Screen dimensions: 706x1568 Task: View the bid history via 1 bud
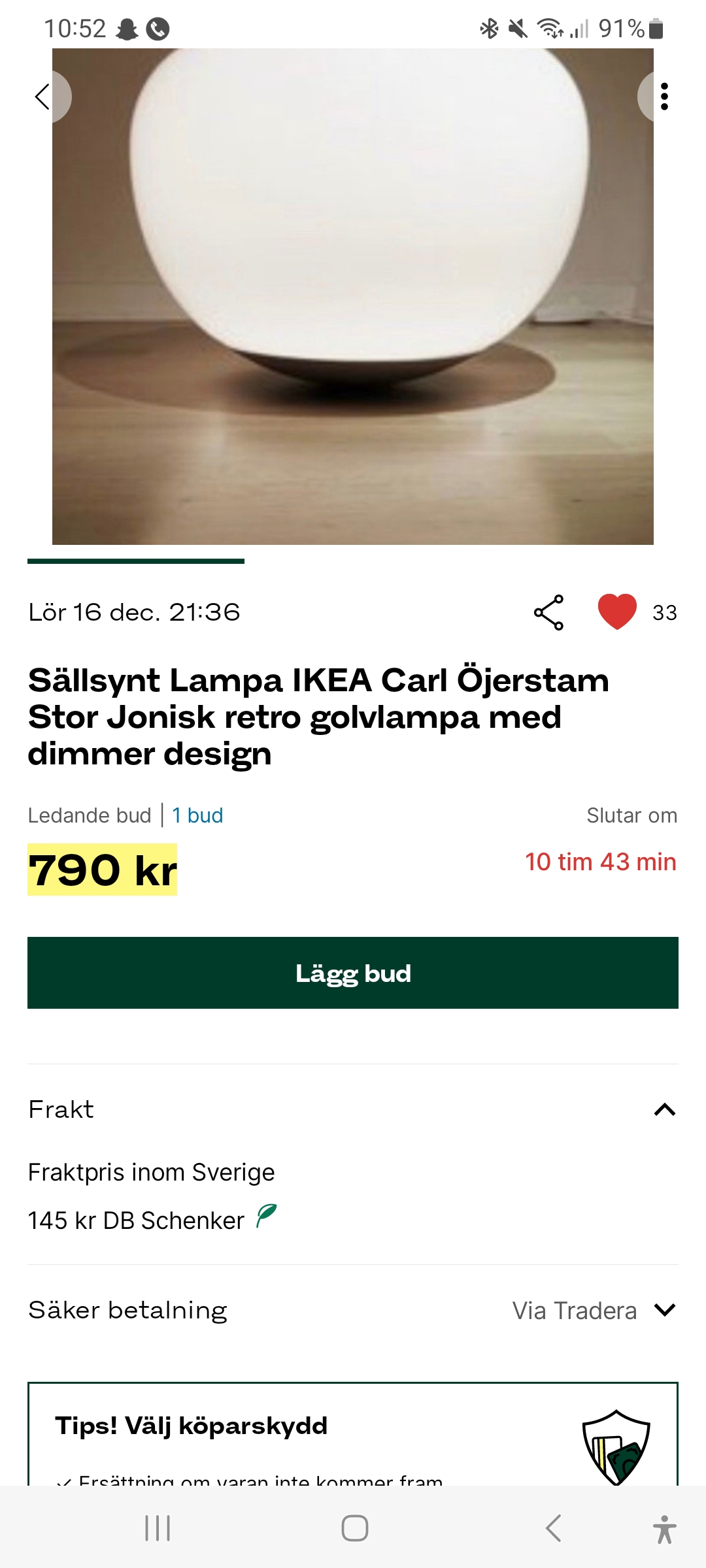197,815
